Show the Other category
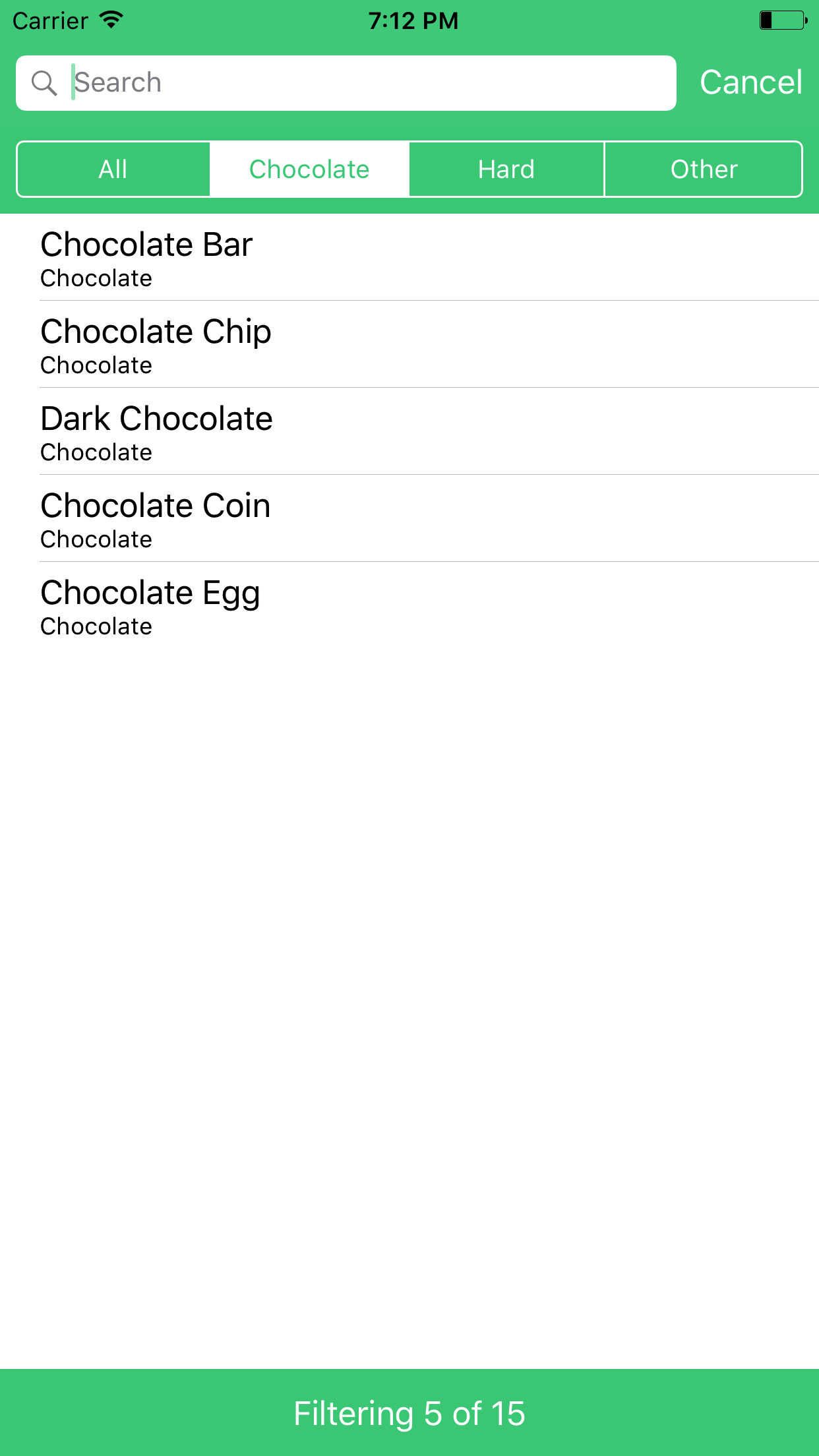 (x=704, y=169)
